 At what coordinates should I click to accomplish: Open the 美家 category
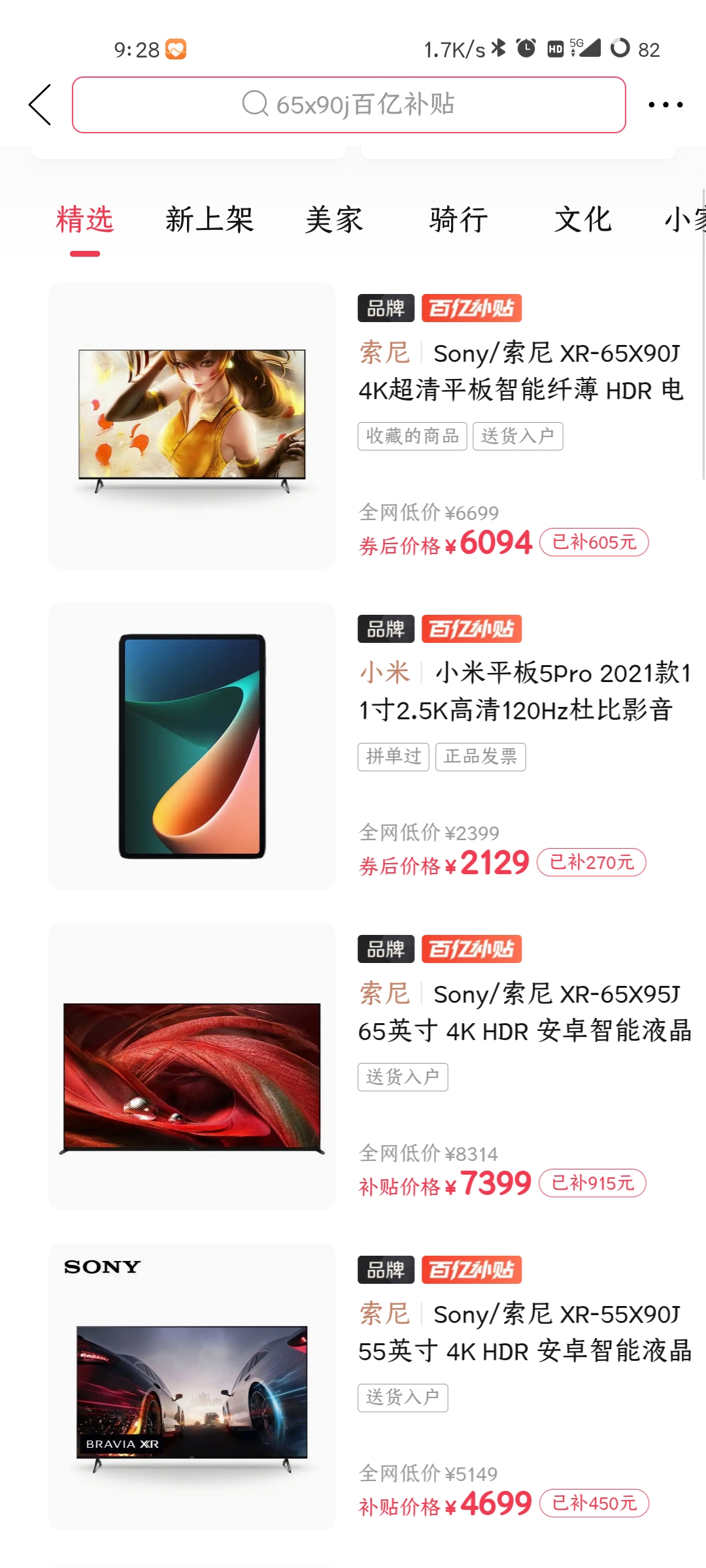click(335, 220)
